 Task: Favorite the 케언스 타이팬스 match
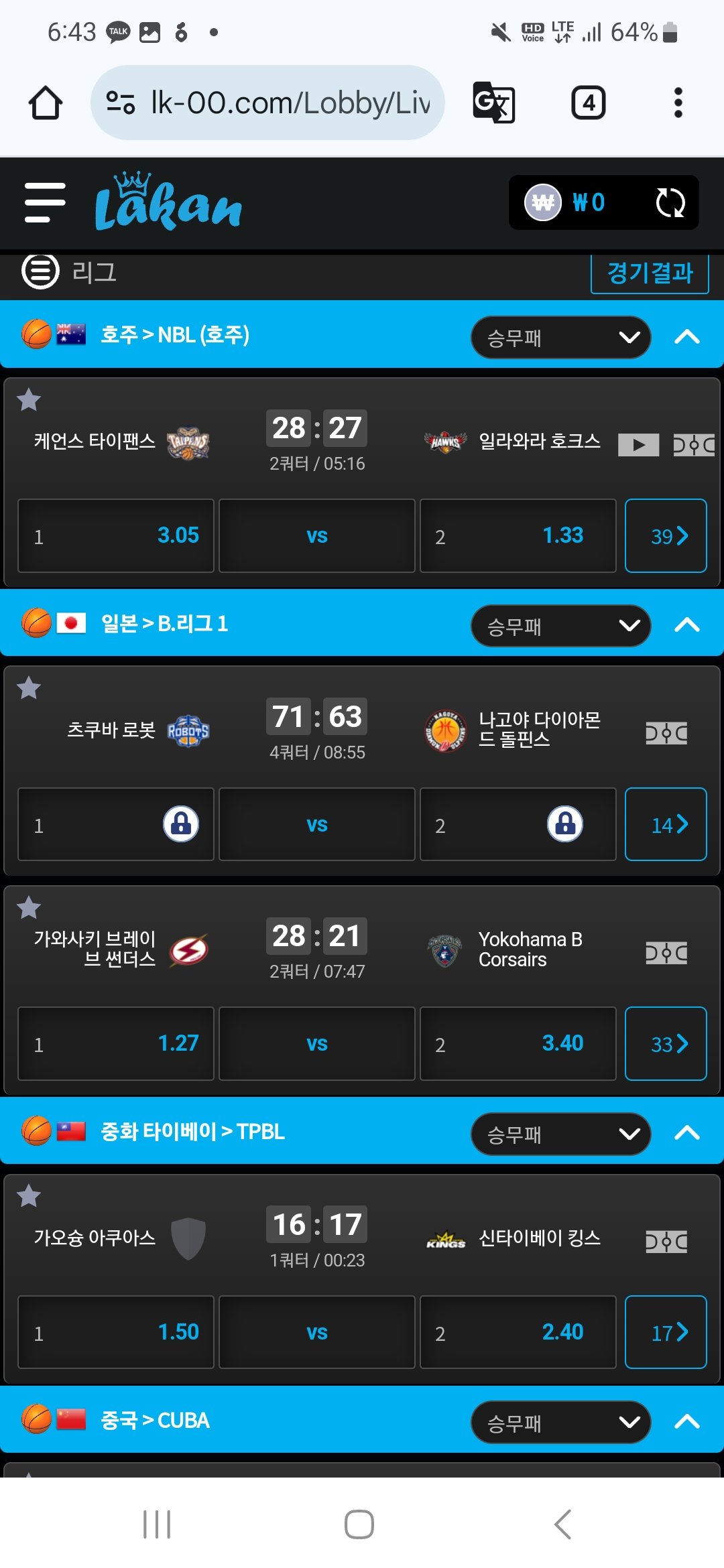(29, 400)
